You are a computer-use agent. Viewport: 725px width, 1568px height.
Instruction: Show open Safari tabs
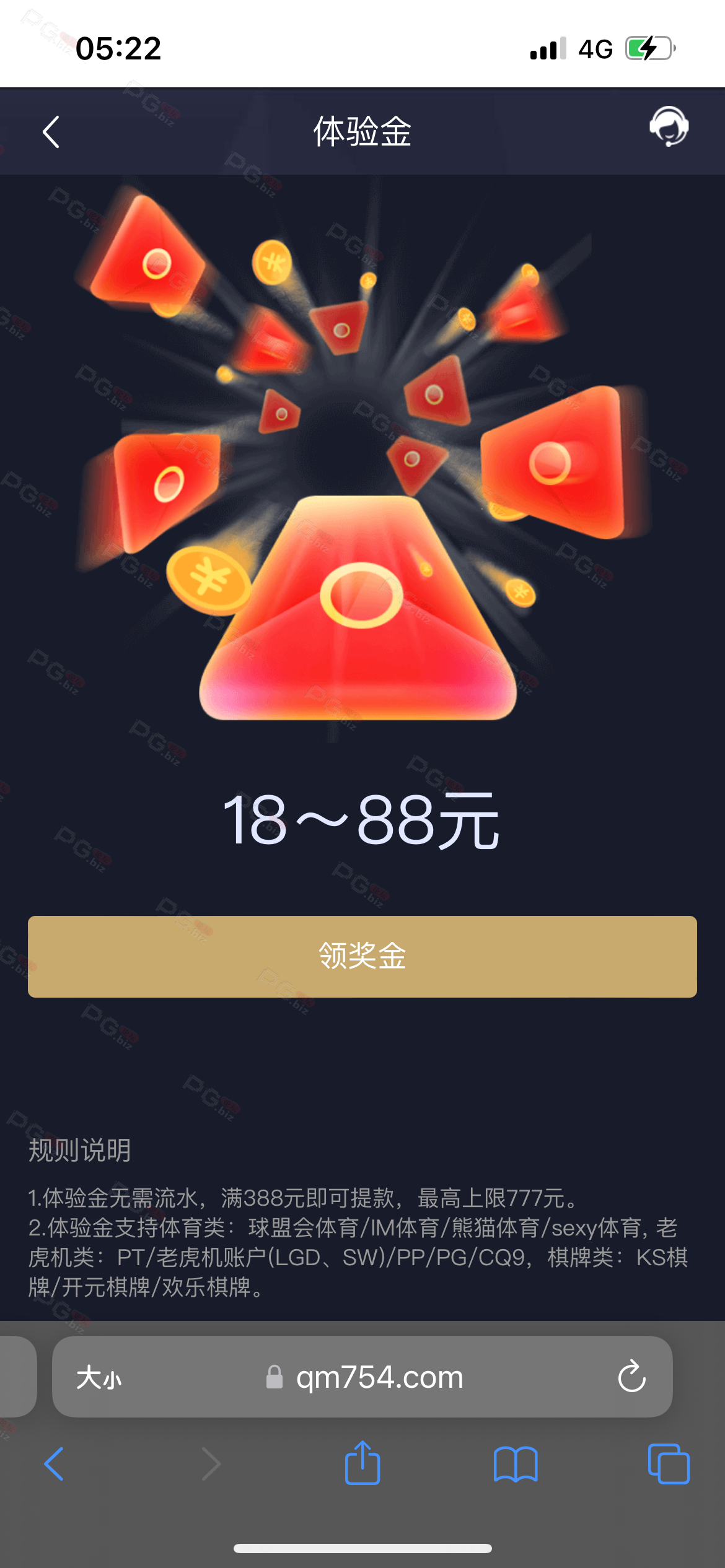pos(668,1464)
